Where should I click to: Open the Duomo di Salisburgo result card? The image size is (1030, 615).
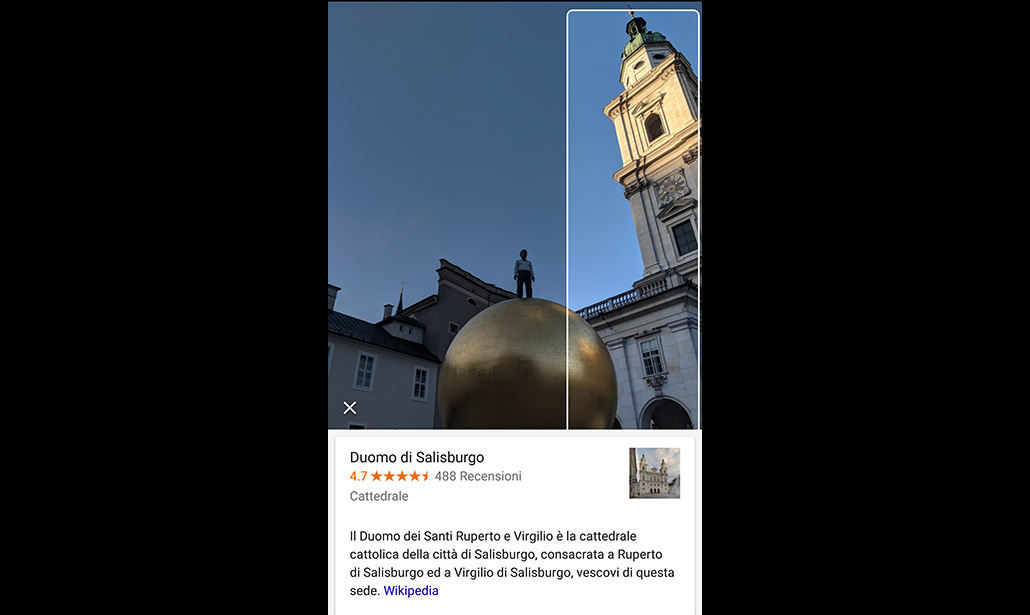pos(417,458)
